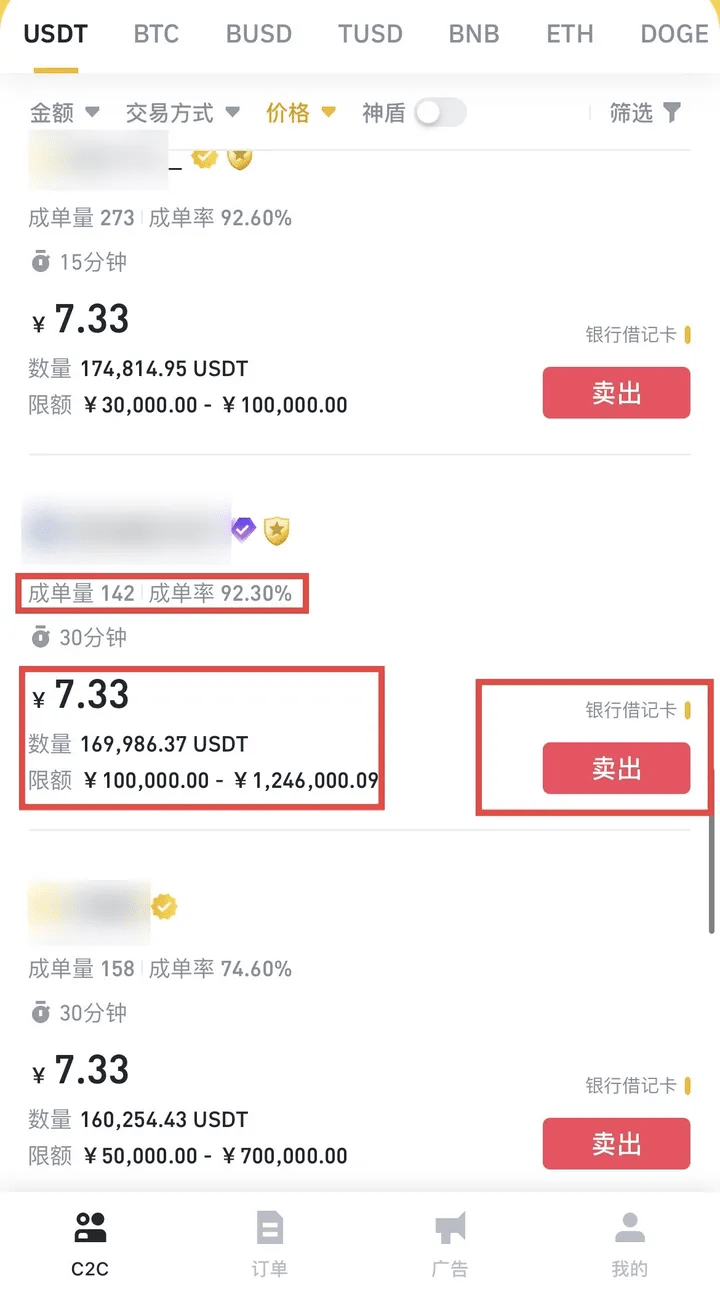Tap the C2C tab icon in bottom navigation
Image resolution: width=720 pixels, height=1292 pixels.
[x=90, y=1227]
